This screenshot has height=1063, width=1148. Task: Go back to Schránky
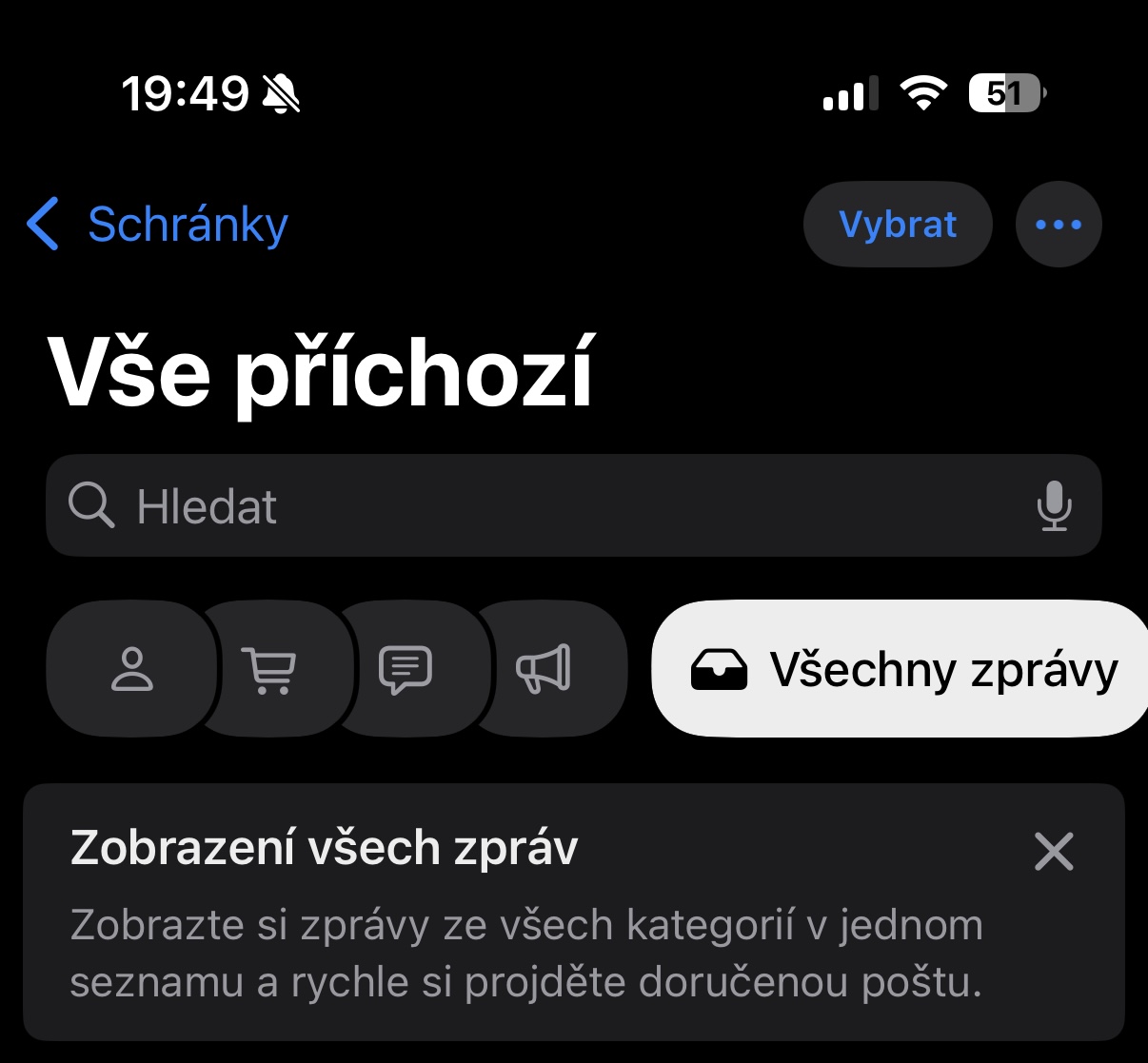point(158,226)
